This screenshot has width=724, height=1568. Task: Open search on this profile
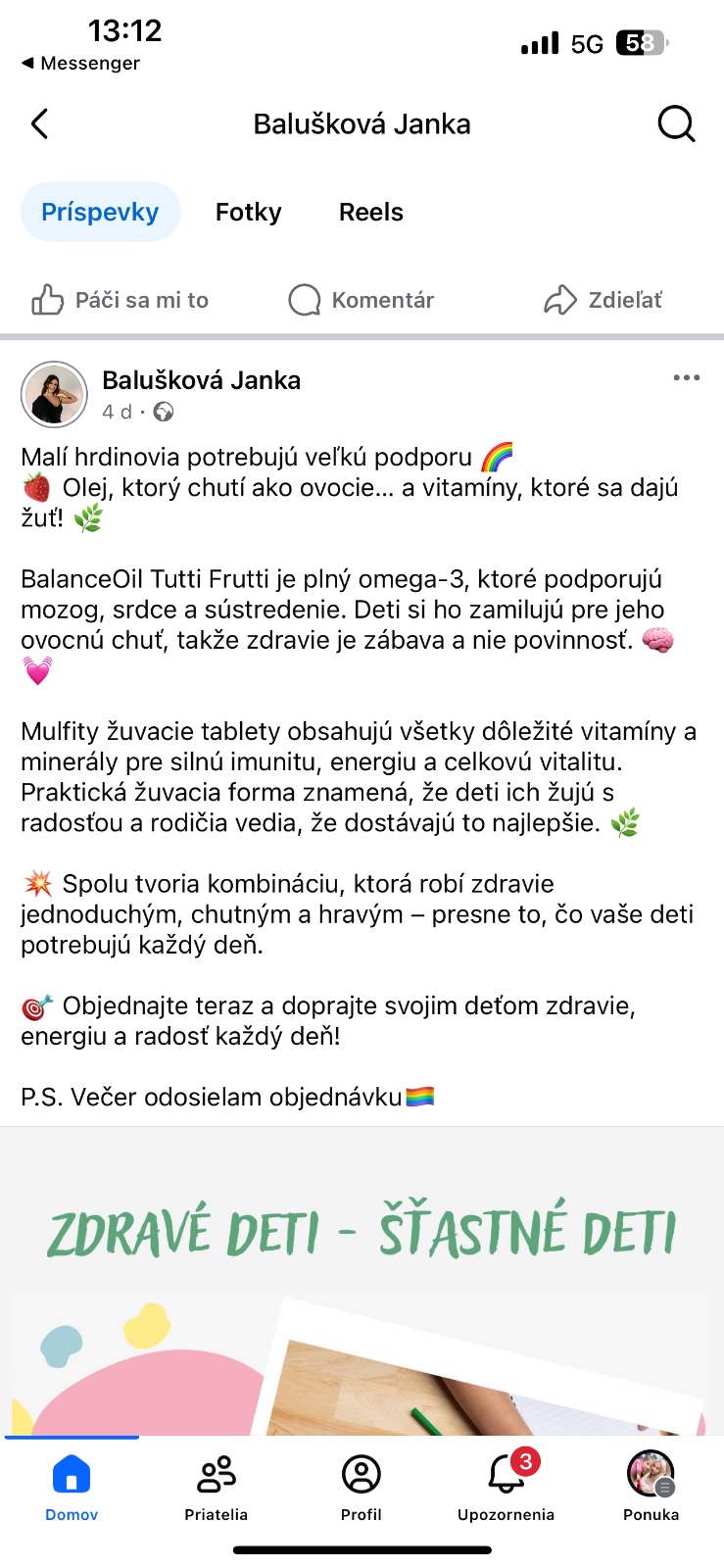coord(675,124)
